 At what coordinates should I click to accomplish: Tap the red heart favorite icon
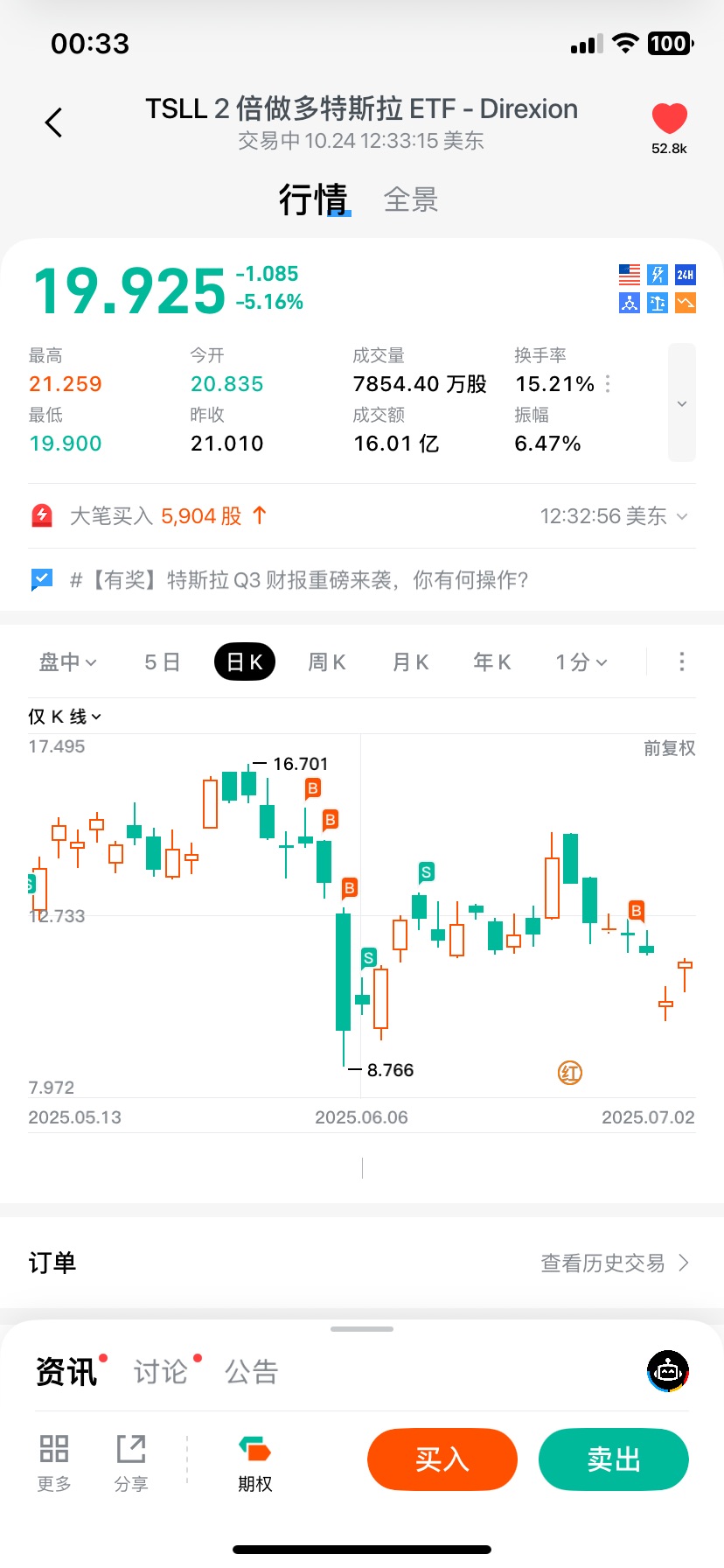tap(669, 120)
